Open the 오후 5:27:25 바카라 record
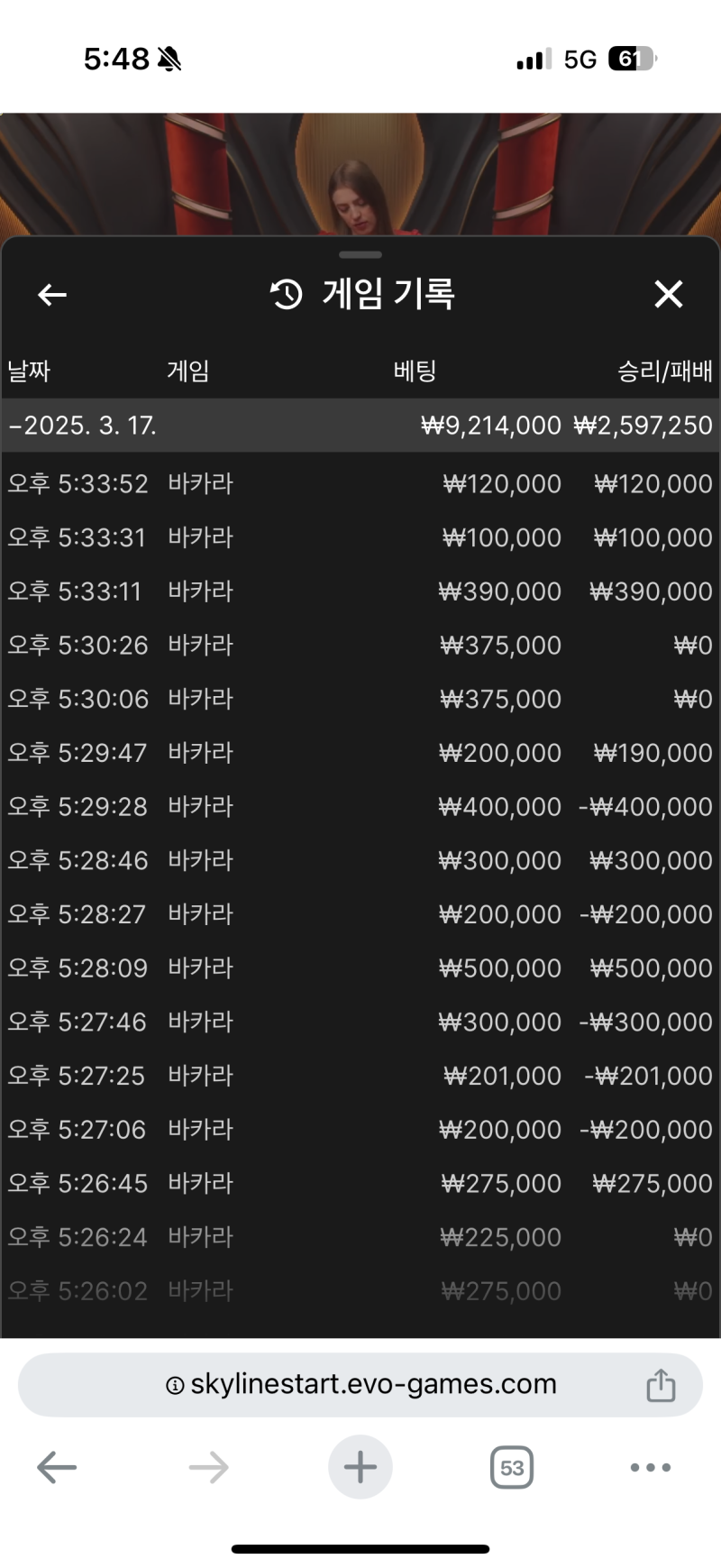 [x=360, y=1076]
